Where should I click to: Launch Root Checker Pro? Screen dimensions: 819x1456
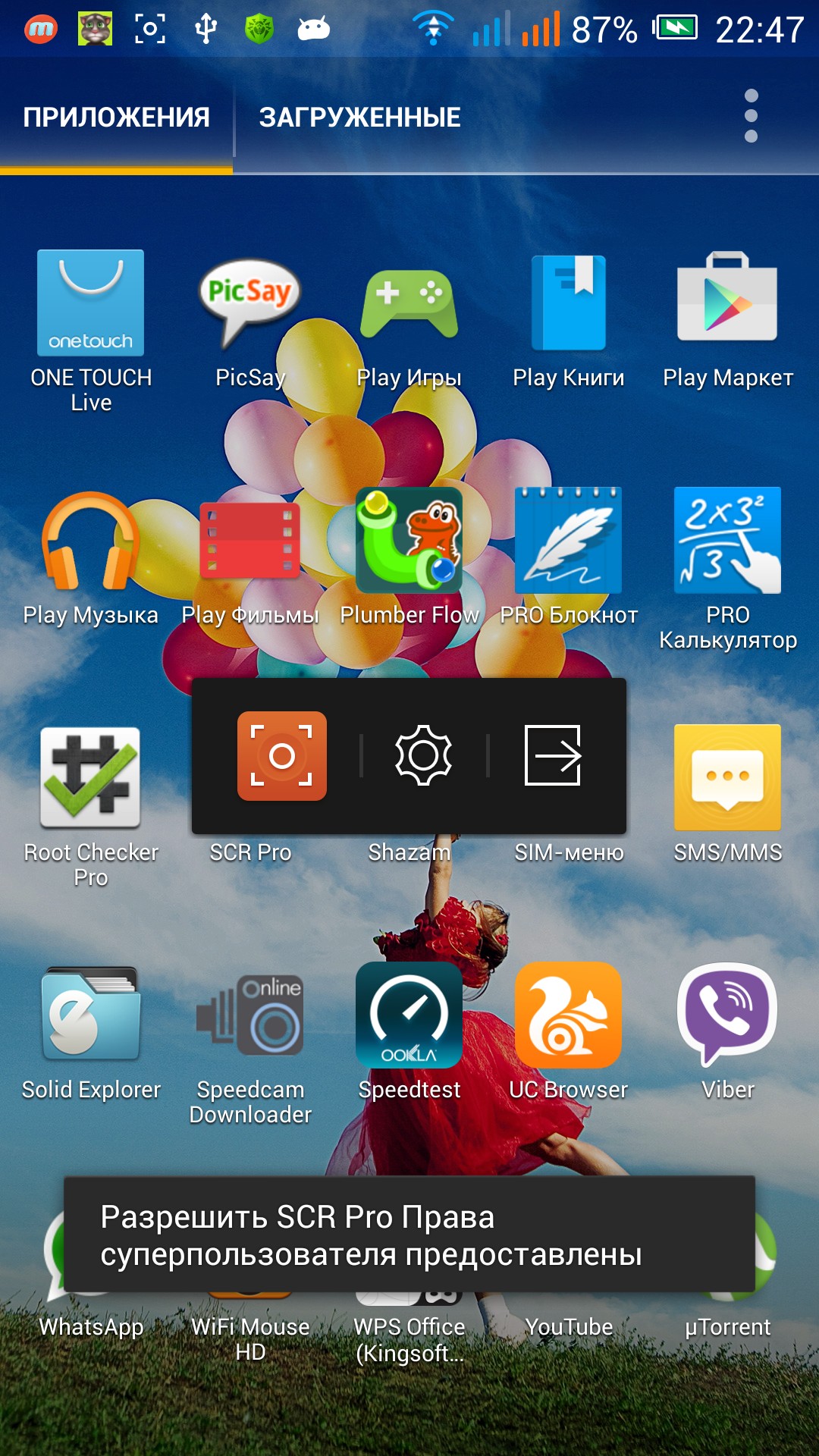point(91,778)
